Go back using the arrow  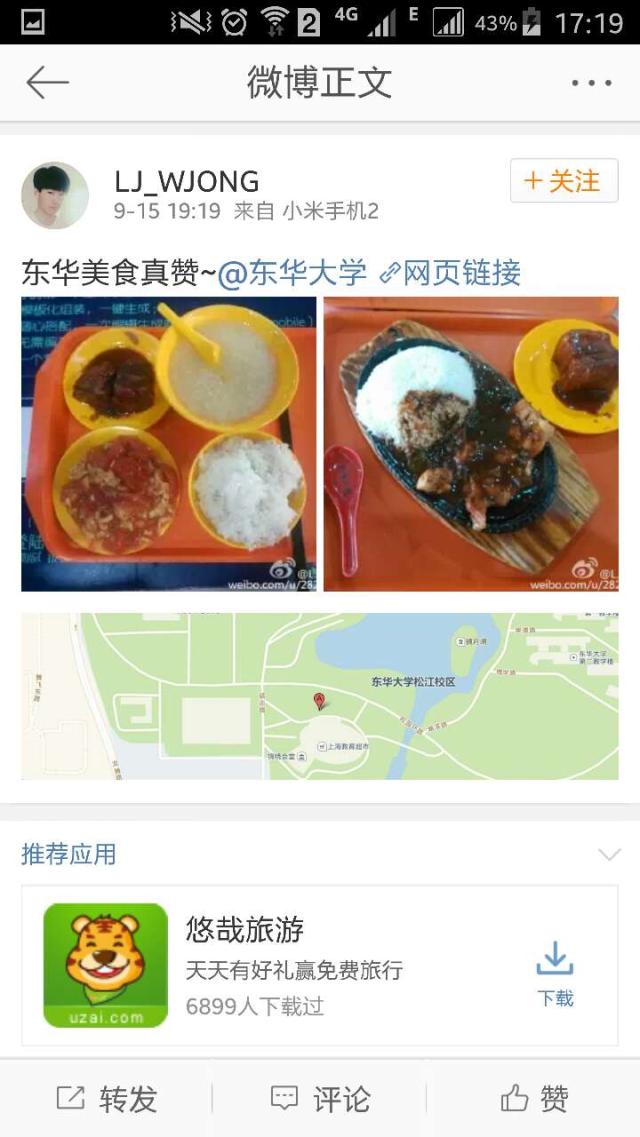46,83
